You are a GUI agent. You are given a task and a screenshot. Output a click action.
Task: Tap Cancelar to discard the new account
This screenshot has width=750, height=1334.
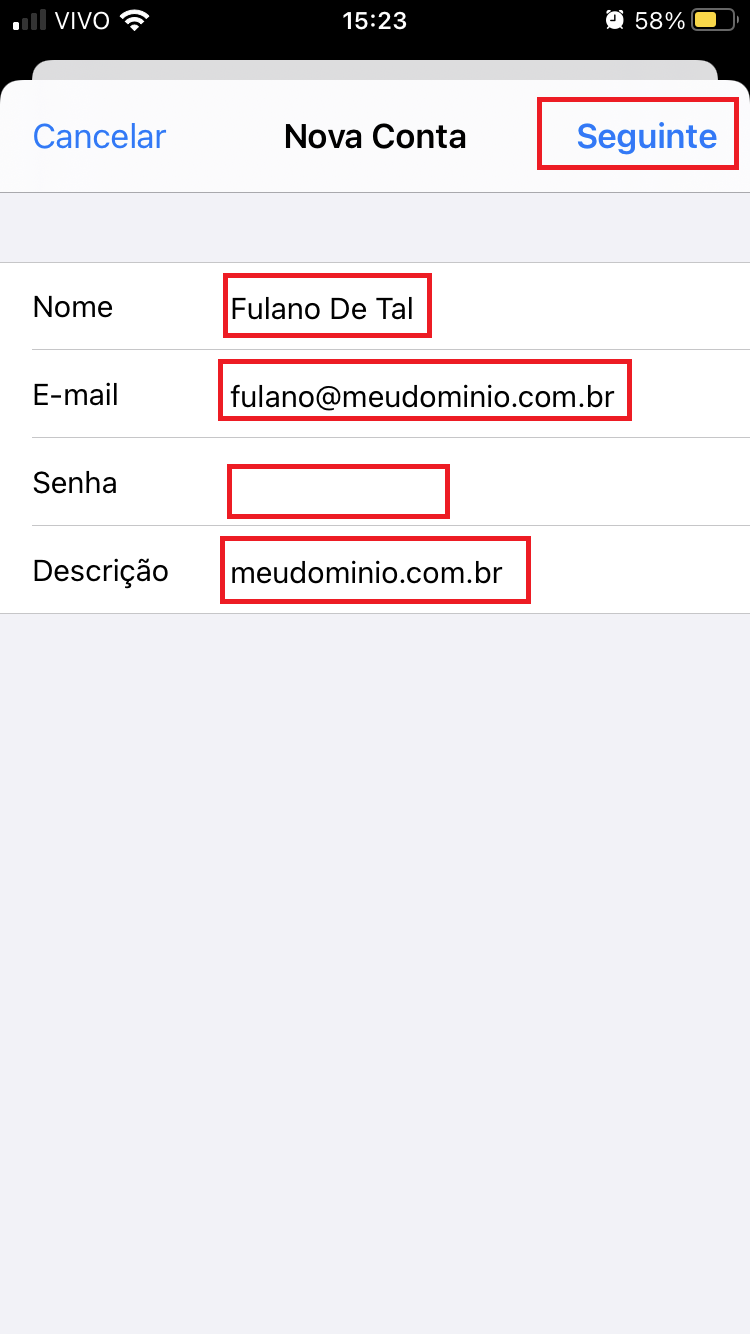point(99,136)
